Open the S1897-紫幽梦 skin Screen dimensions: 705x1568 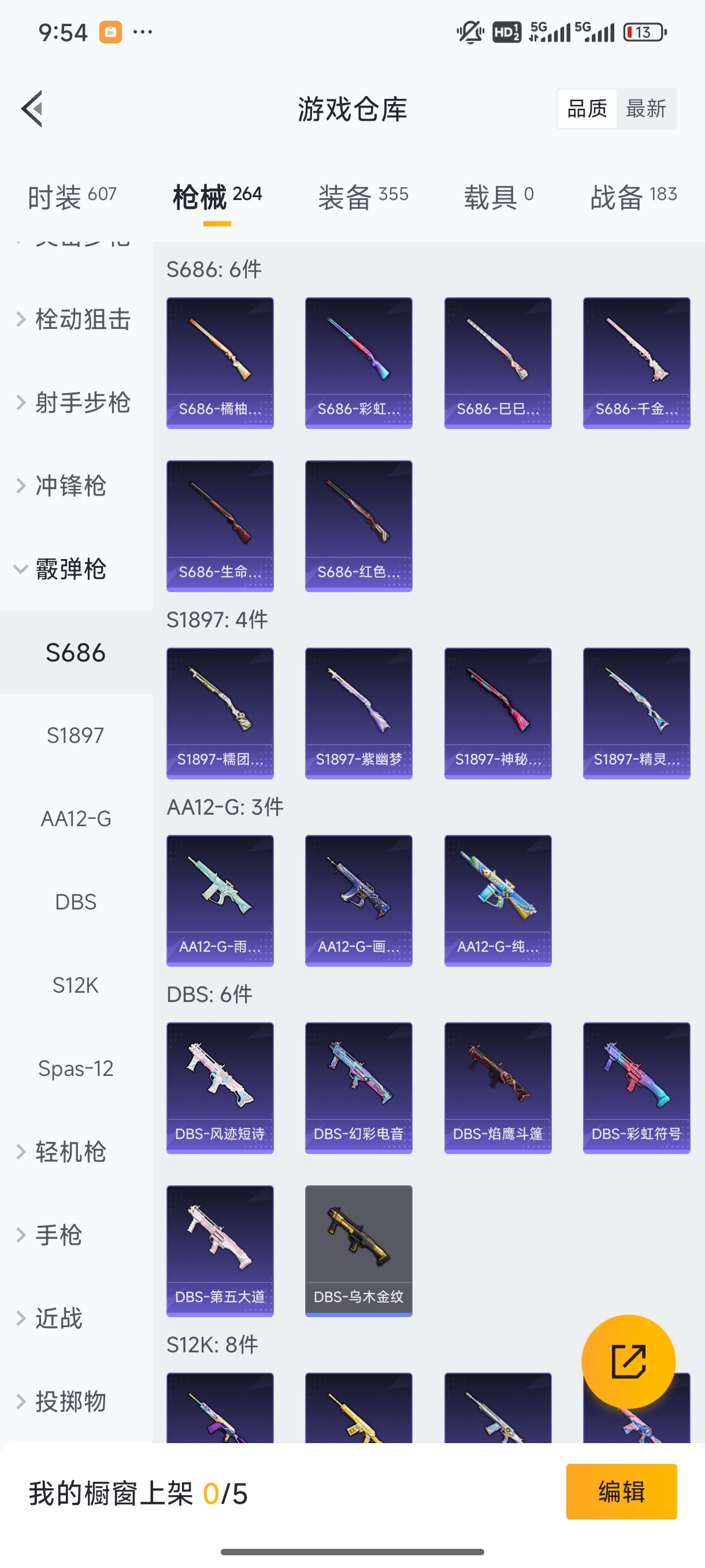pyautogui.click(x=358, y=713)
